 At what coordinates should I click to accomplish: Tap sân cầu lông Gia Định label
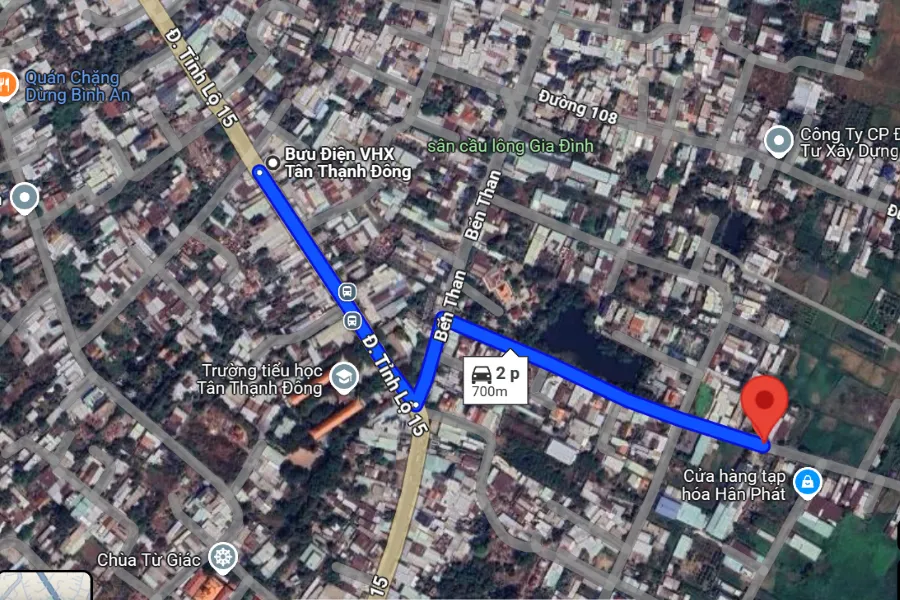[510, 146]
